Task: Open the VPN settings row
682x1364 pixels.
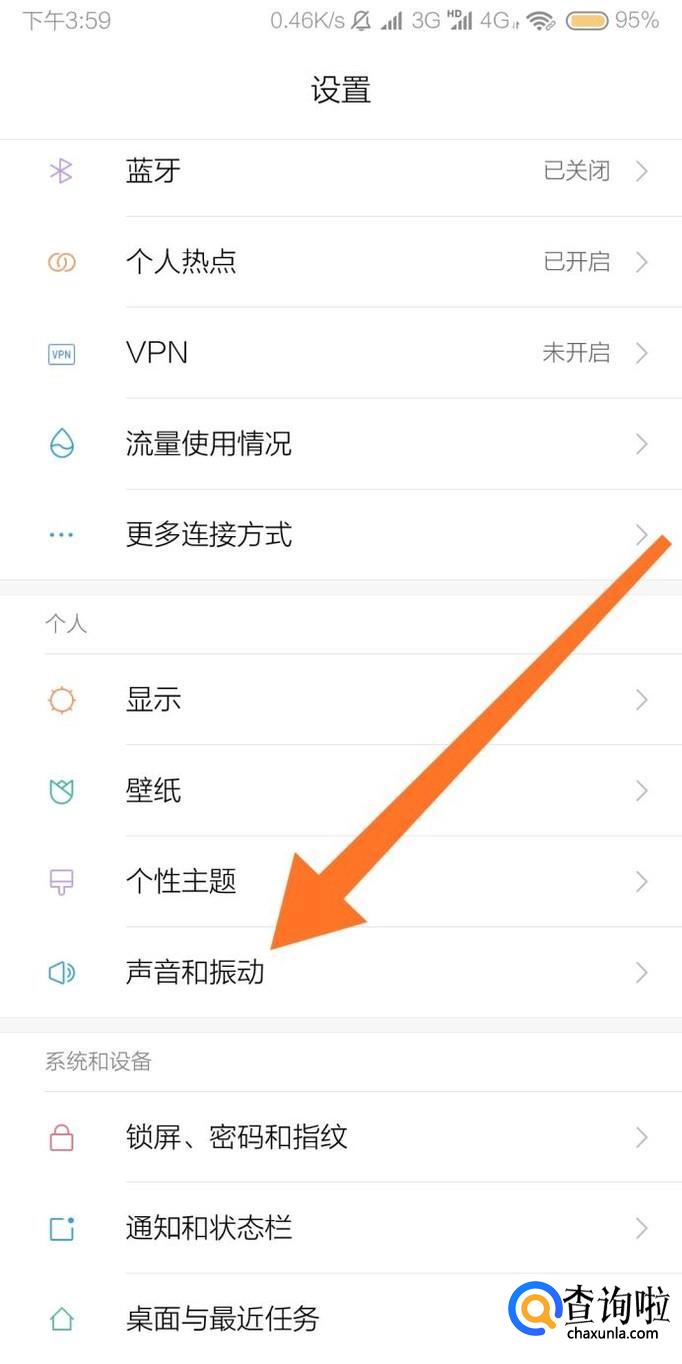Action: point(341,353)
